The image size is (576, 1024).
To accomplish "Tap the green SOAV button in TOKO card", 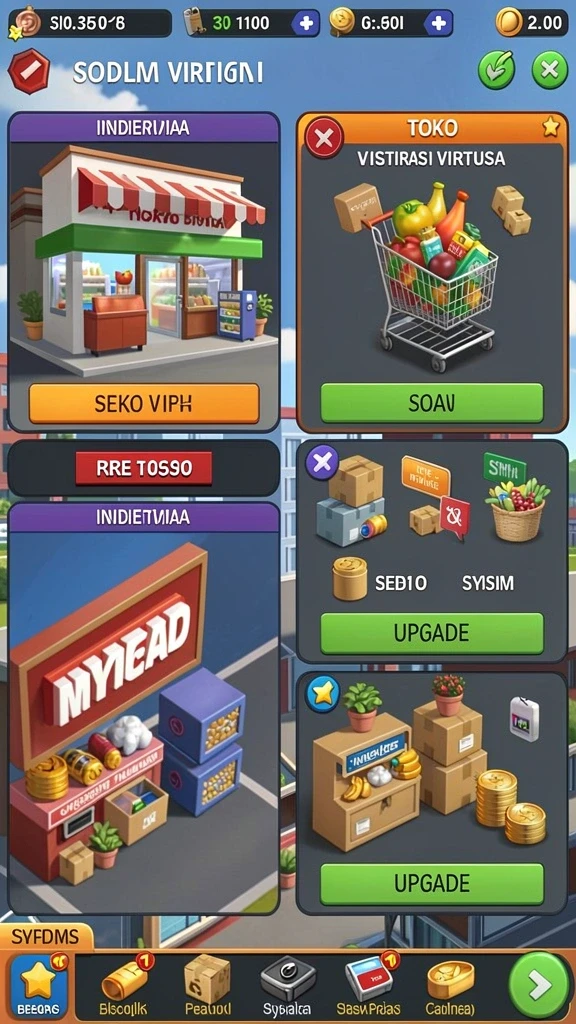I will click(432, 404).
